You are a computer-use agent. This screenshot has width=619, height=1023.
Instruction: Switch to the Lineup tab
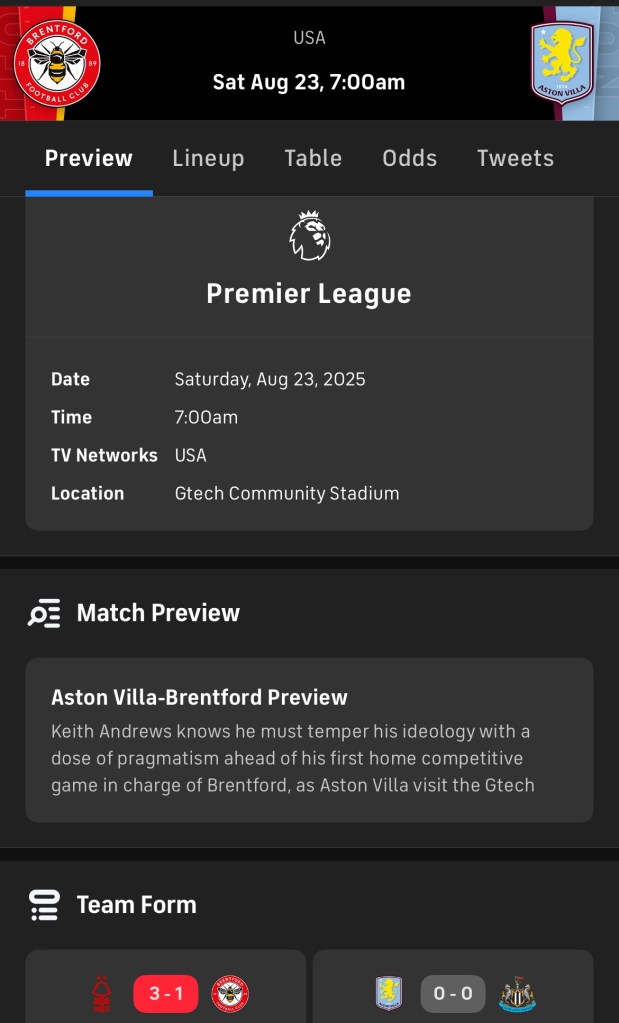208,158
